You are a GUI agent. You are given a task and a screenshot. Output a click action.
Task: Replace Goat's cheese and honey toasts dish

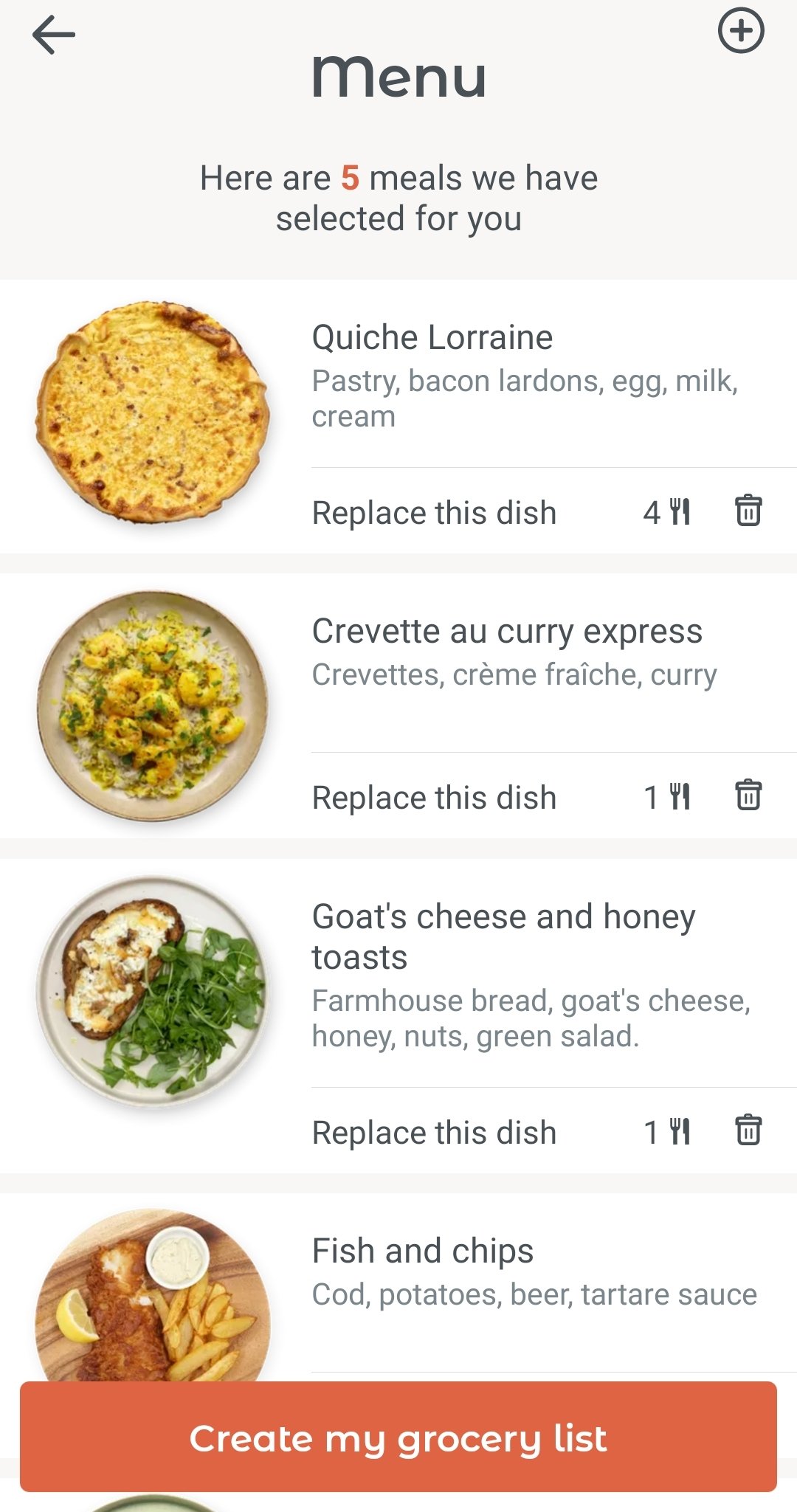click(434, 1133)
